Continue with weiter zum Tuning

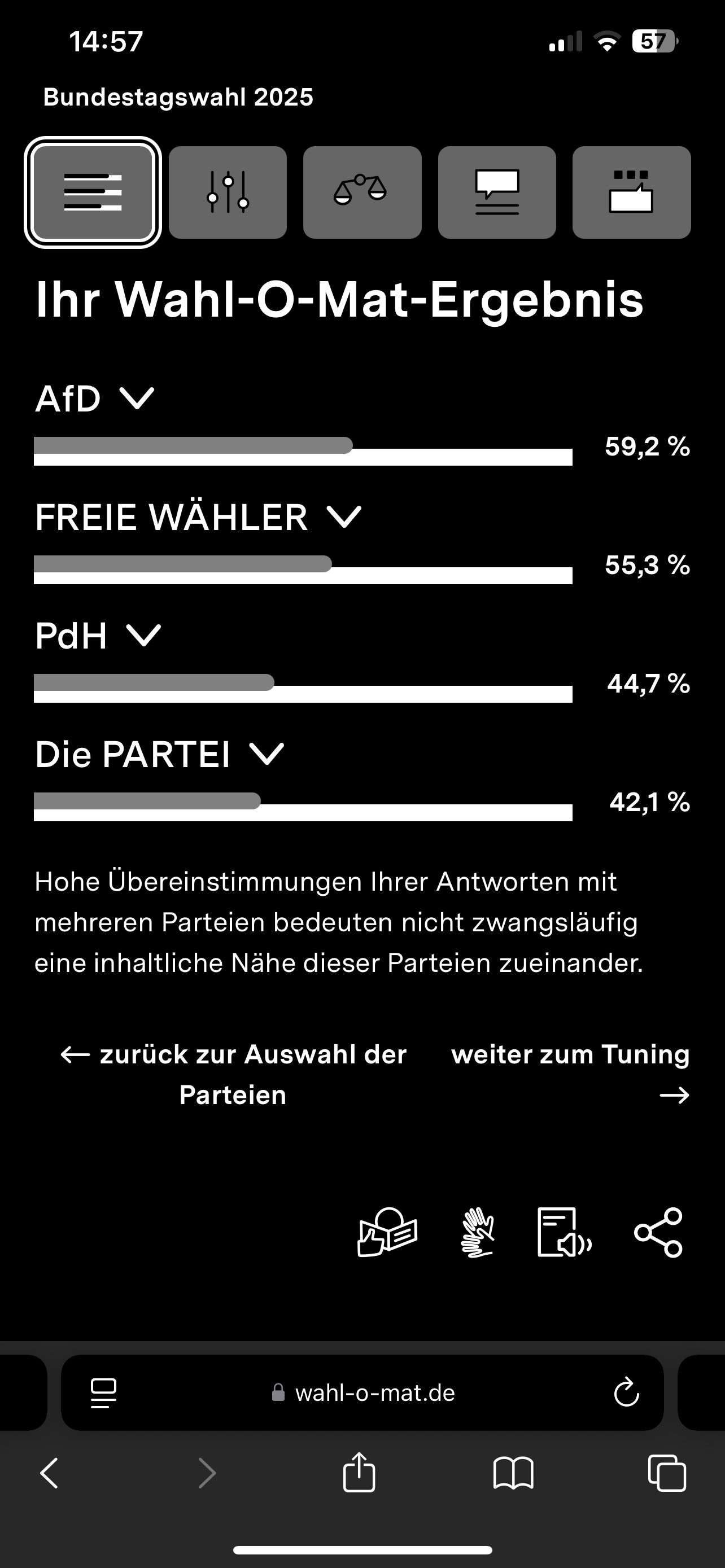pos(570,1074)
